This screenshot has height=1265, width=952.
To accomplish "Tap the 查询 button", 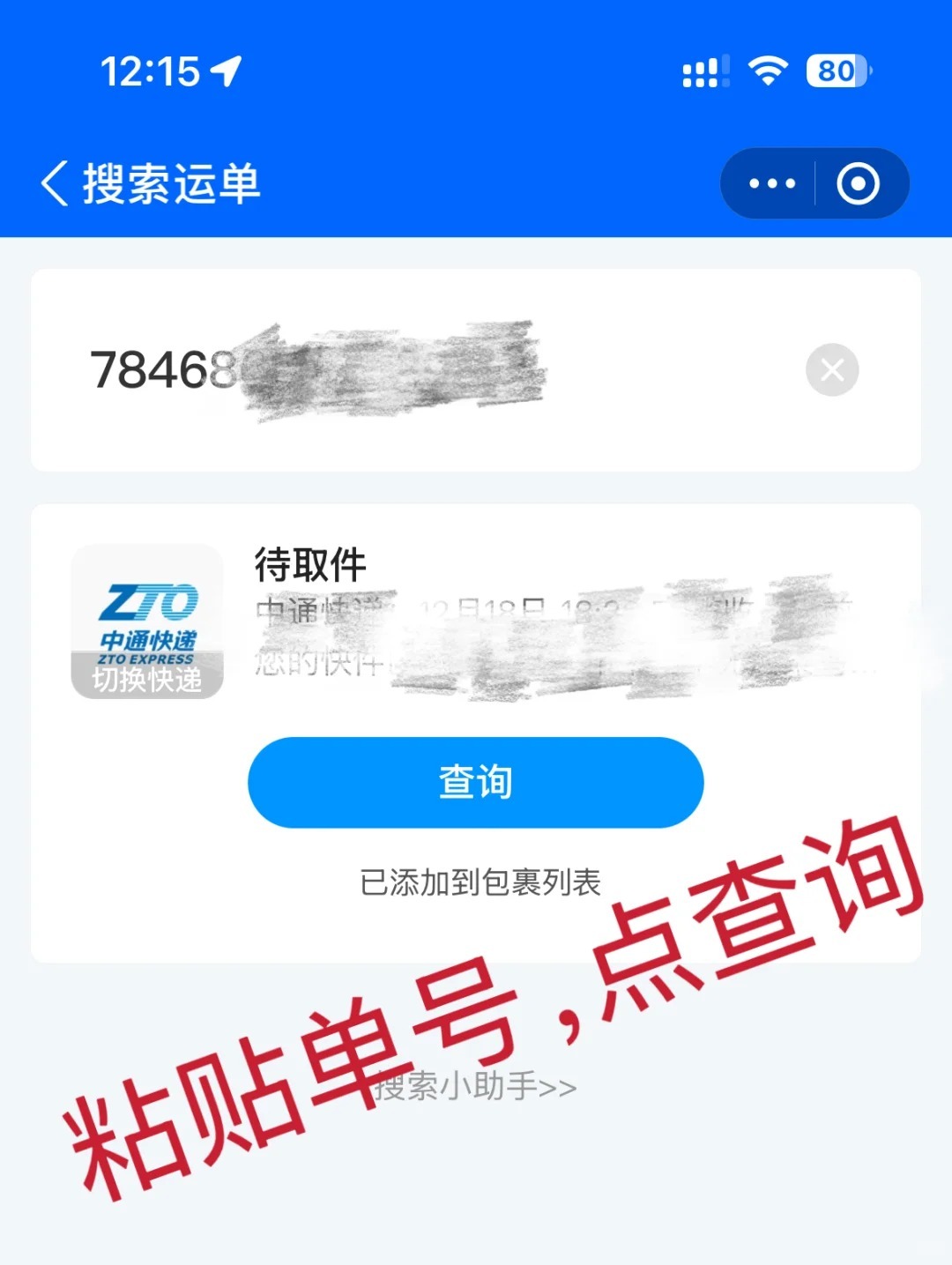I will pos(475,782).
